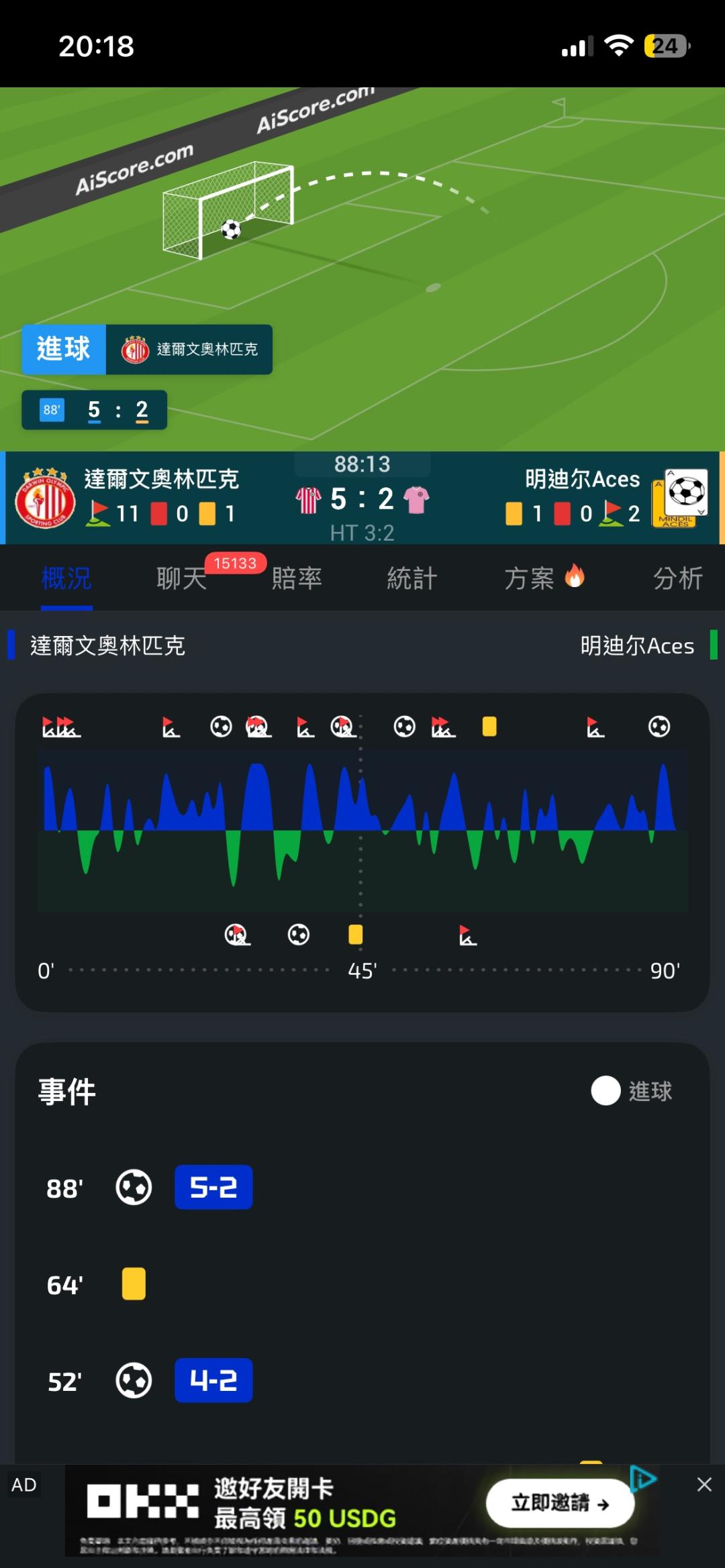Image resolution: width=725 pixels, height=1568 pixels.
Task: Switch to the 概況 tab
Action: pyautogui.click(x=66, y=578)
